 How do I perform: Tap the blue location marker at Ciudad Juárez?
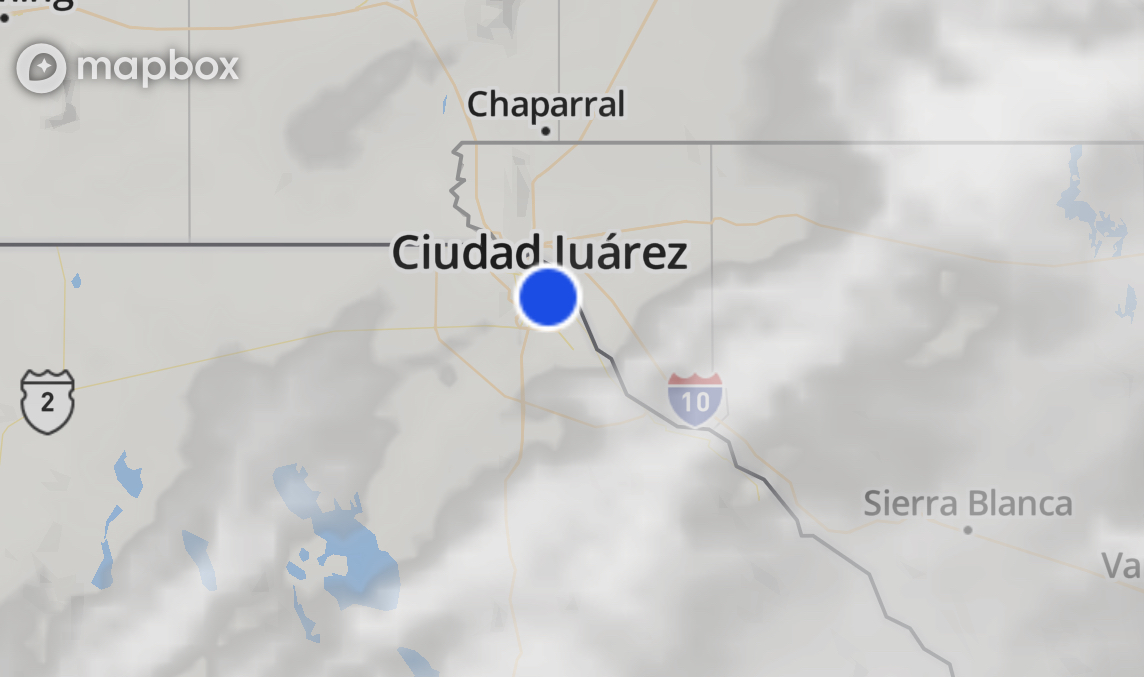[547, 297]
